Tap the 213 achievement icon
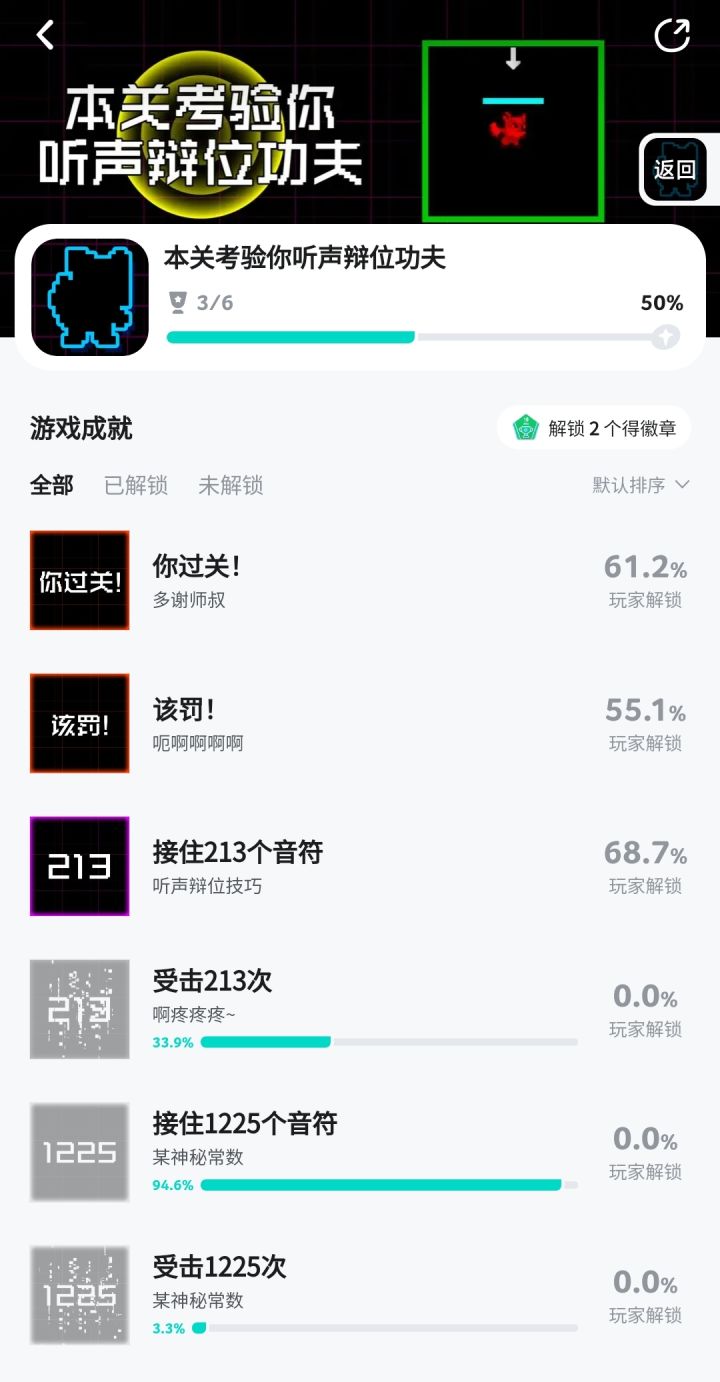This screenshot has width=720, height=1382. point(79,866)
